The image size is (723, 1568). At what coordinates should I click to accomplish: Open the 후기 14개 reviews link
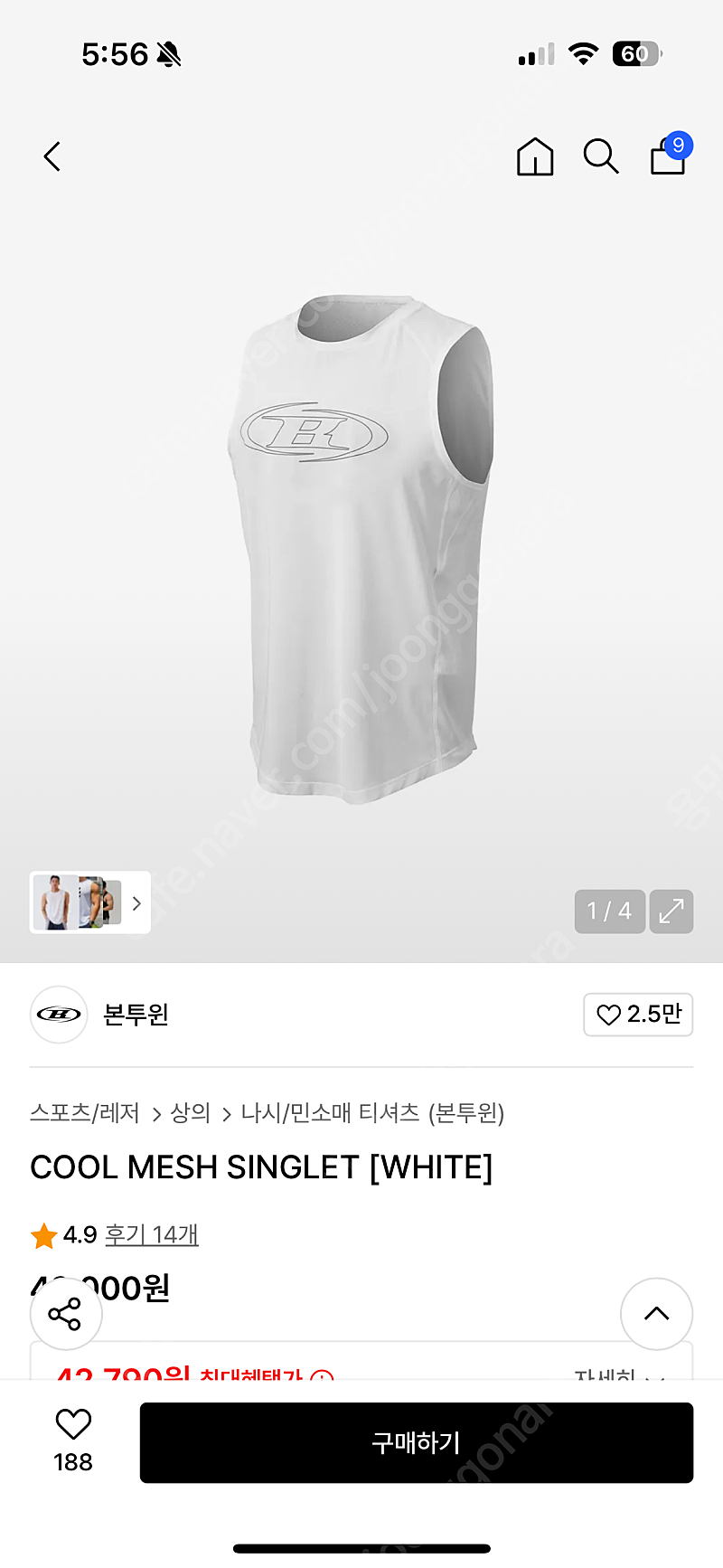(151, 1234)
